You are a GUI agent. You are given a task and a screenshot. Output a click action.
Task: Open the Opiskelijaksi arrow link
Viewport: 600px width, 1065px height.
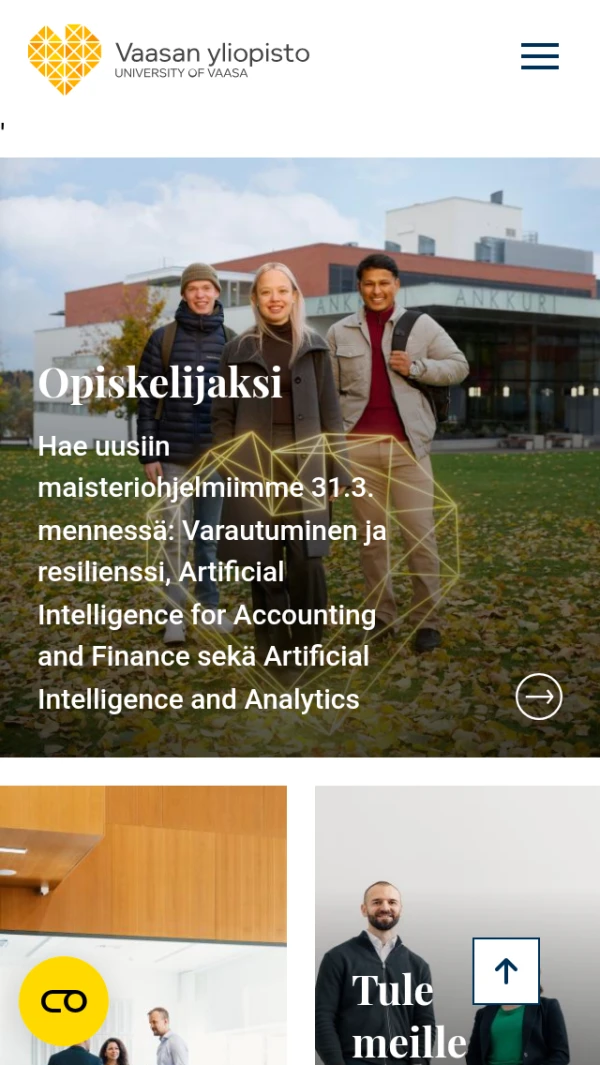[x=539, y=696]
